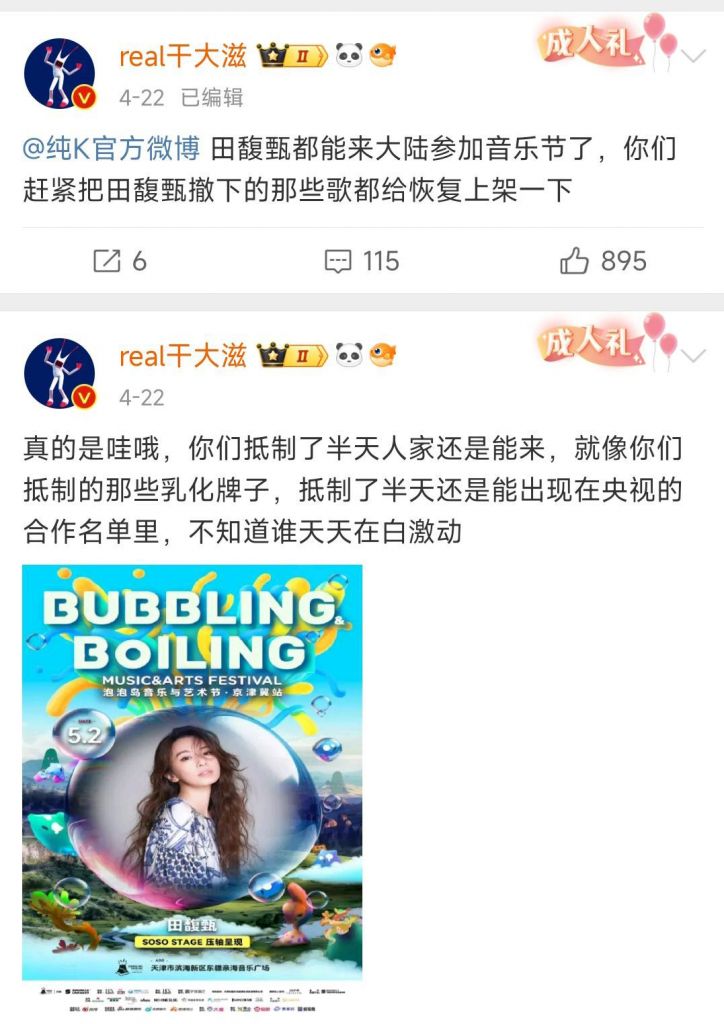Open the real干大滋 username on second post

coord(182,355)
